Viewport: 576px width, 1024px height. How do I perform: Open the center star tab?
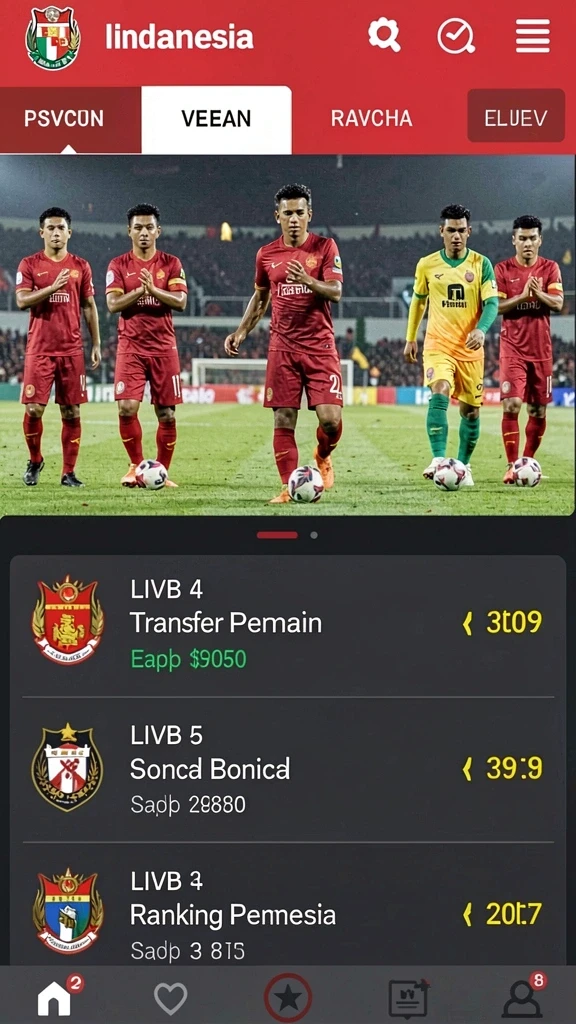pyautogui.click(x=288, y=998)
